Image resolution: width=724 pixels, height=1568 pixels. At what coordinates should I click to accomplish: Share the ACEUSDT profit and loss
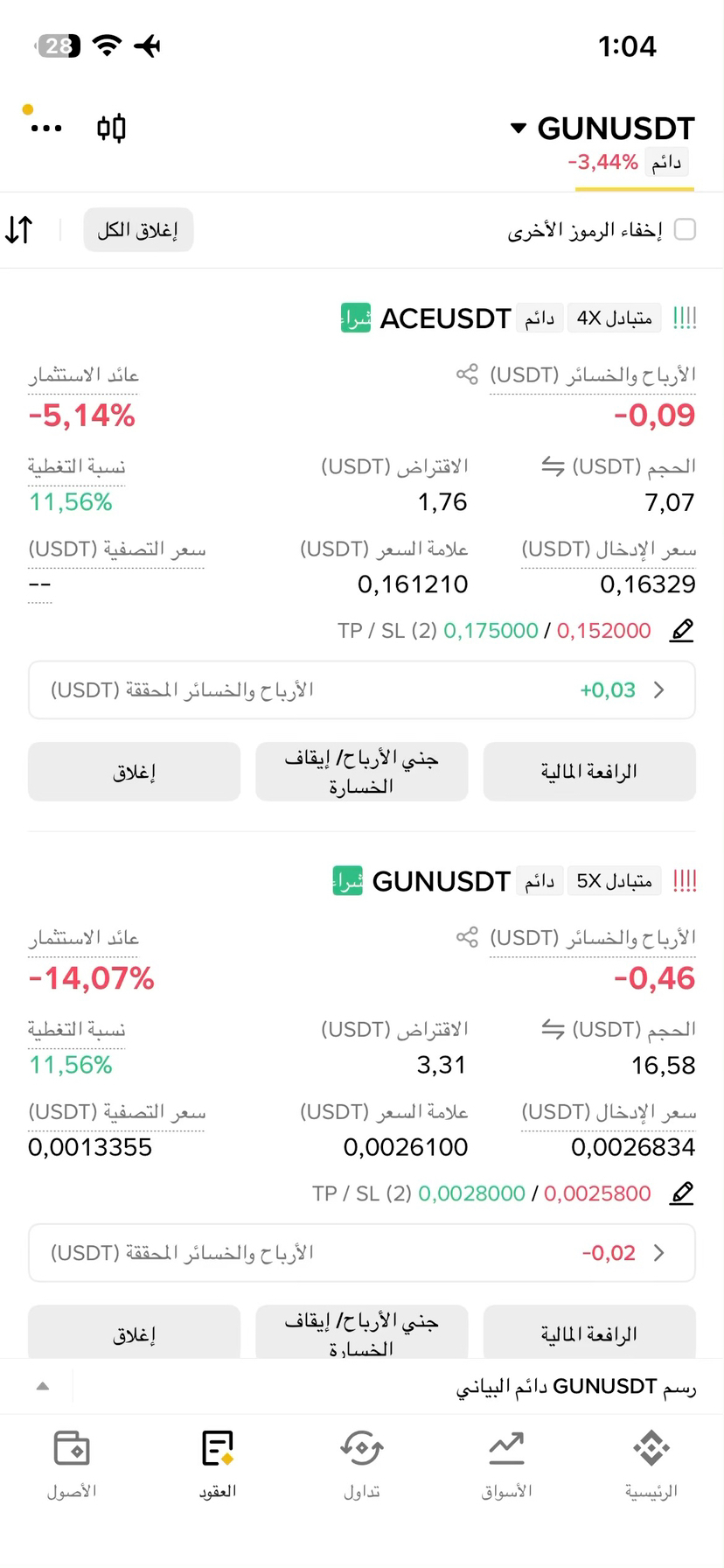coord(467,374)
